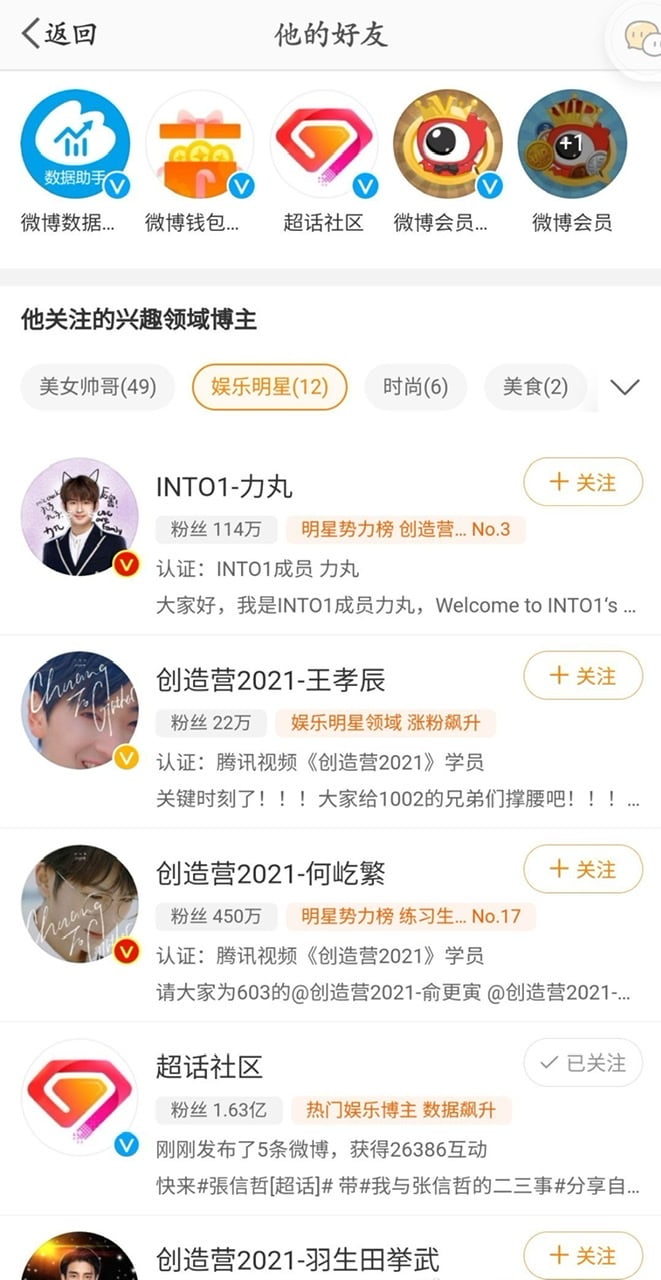This screenshot has height=1280, width=661.
Task: Go back via 返回
Action: pos(60,34)
